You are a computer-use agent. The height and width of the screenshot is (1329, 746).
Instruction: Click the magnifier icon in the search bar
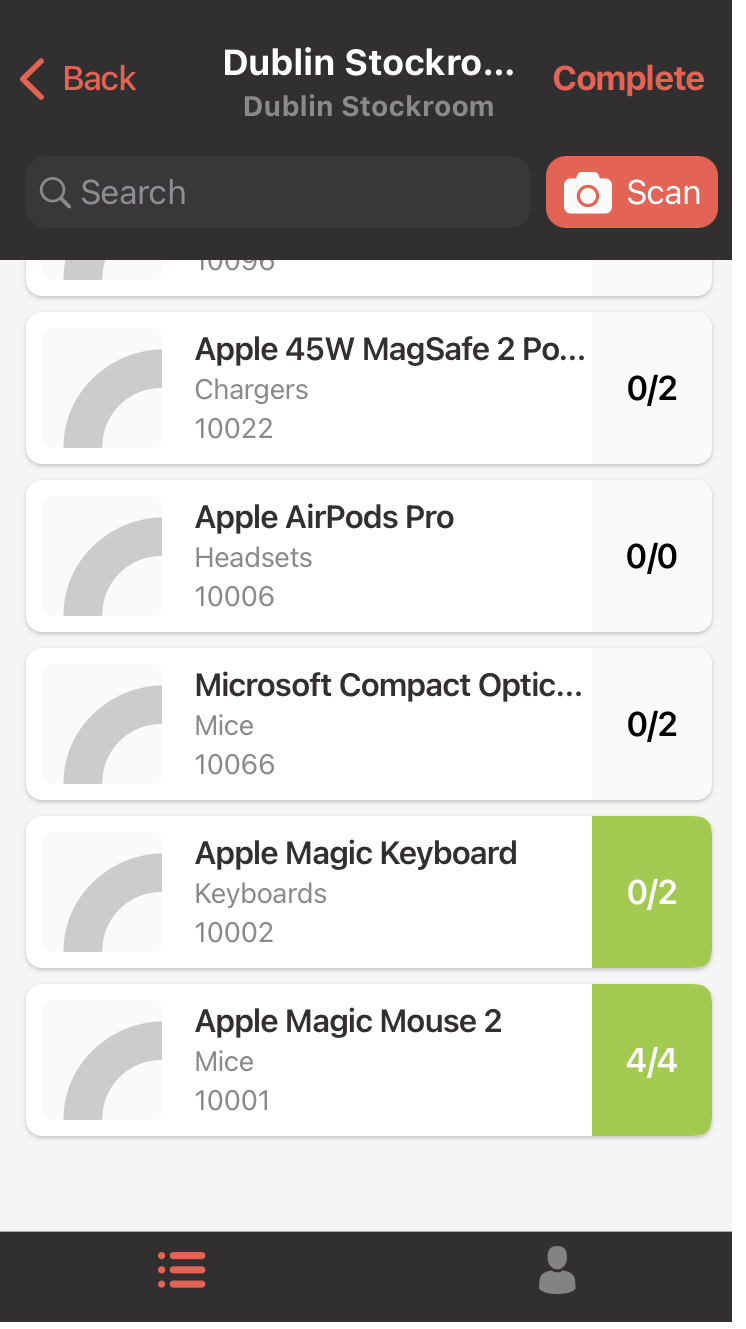[x=55, y=191]
